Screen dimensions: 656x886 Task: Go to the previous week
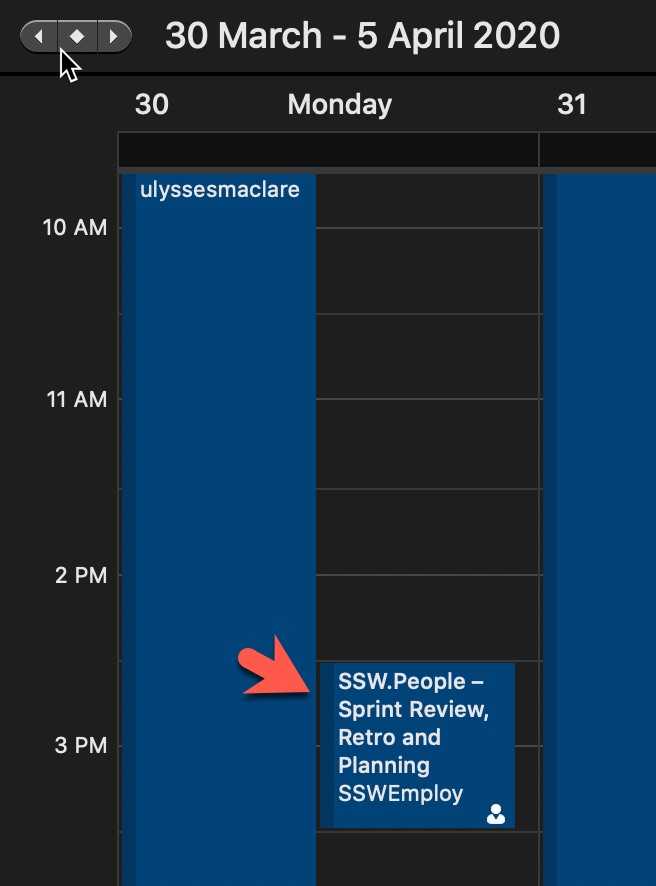tap(39, 37)
